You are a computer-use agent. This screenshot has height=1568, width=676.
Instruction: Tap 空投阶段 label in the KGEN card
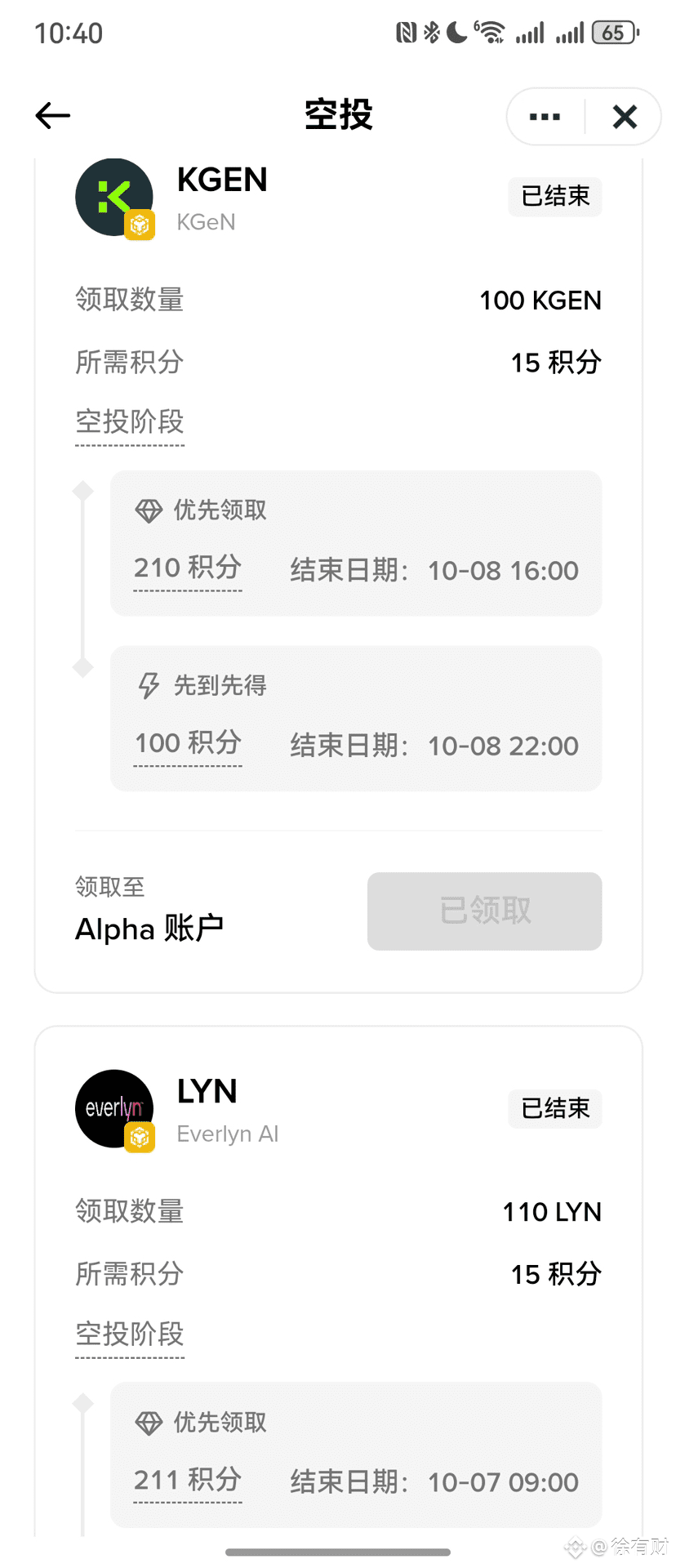pyautogui.click(x=130, y=422)
